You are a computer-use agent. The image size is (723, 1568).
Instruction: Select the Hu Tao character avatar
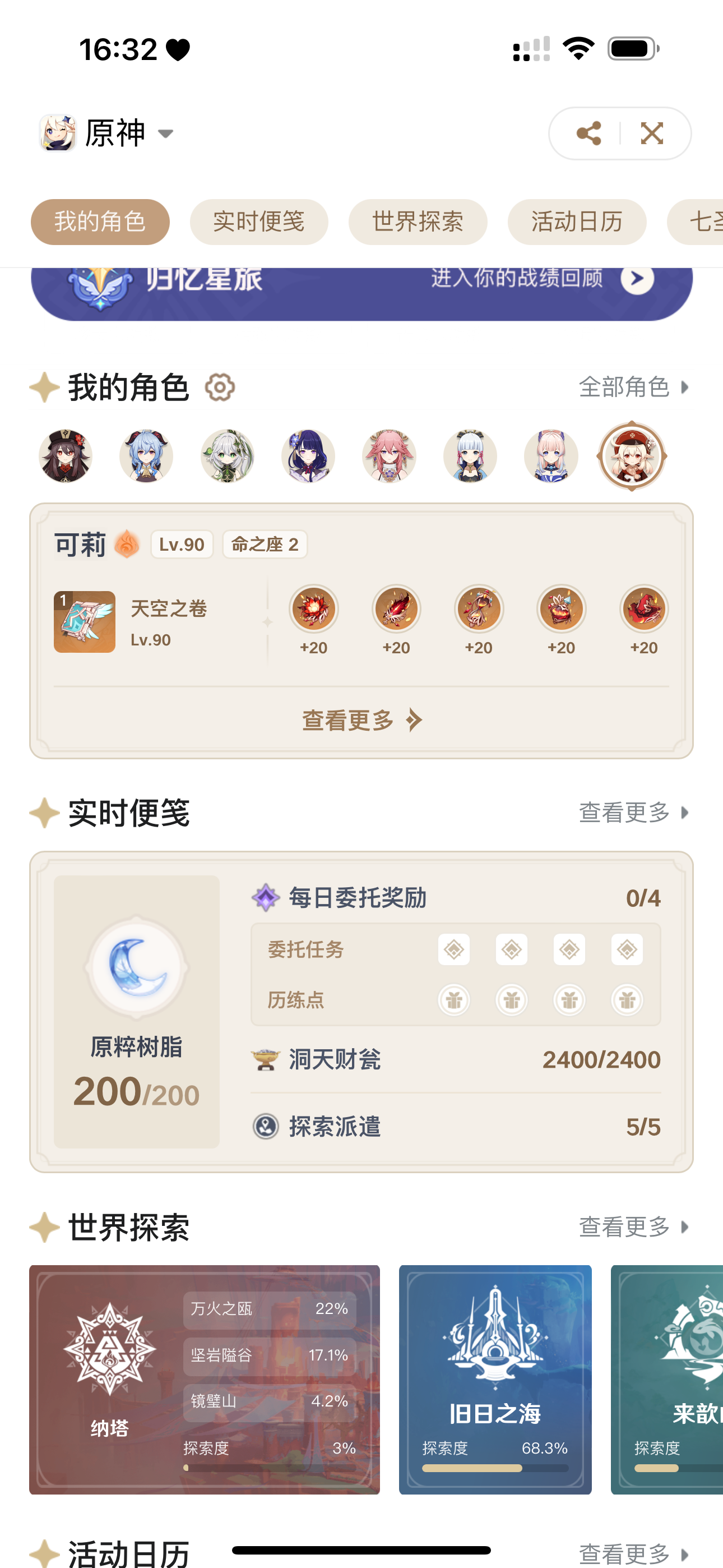point(66,456)
